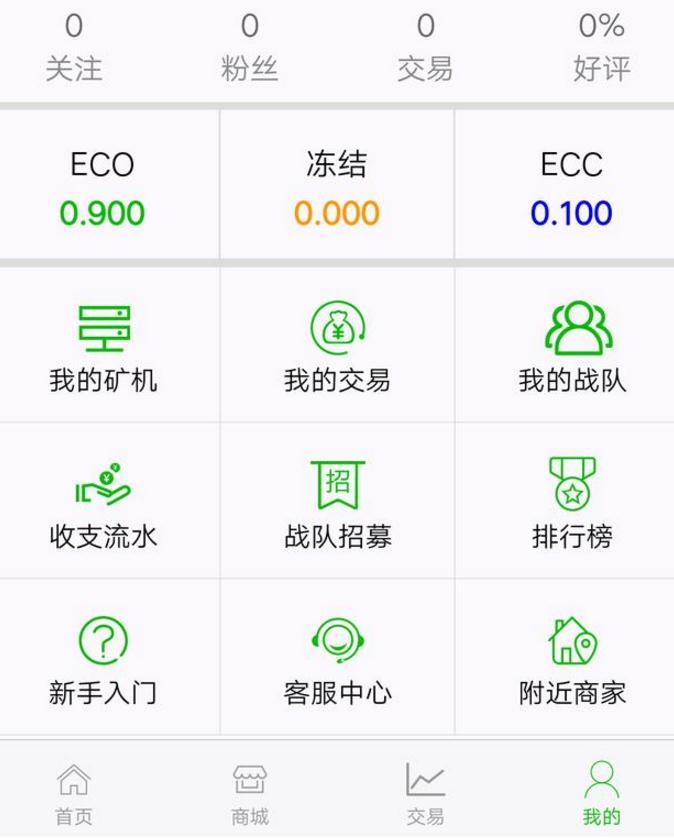Switch to the 交易 trading tab
Screen dimensions: 674x838
425,792
